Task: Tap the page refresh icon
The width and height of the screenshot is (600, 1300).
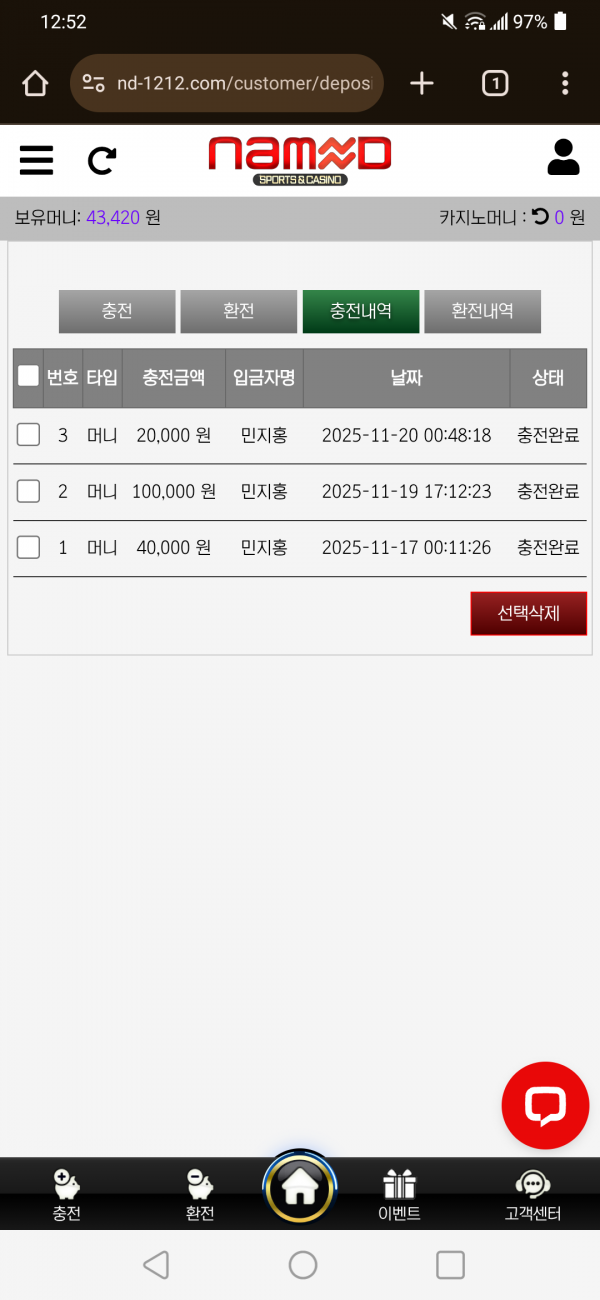Action: pos(102,160)
